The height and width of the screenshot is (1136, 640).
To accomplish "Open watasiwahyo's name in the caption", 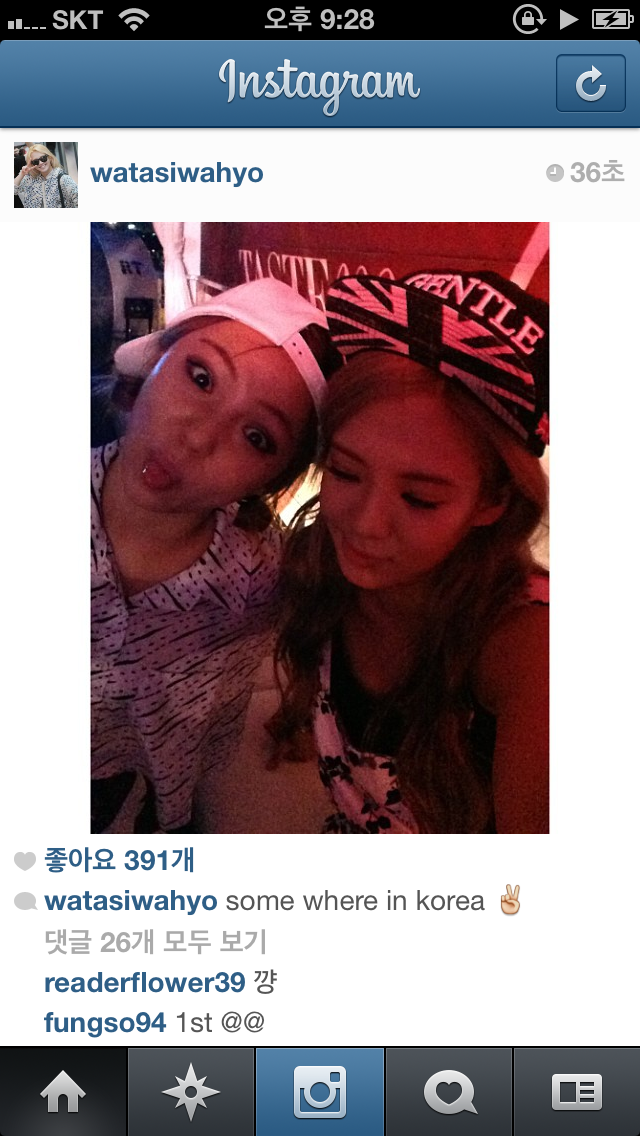I will tap(131, 901).
